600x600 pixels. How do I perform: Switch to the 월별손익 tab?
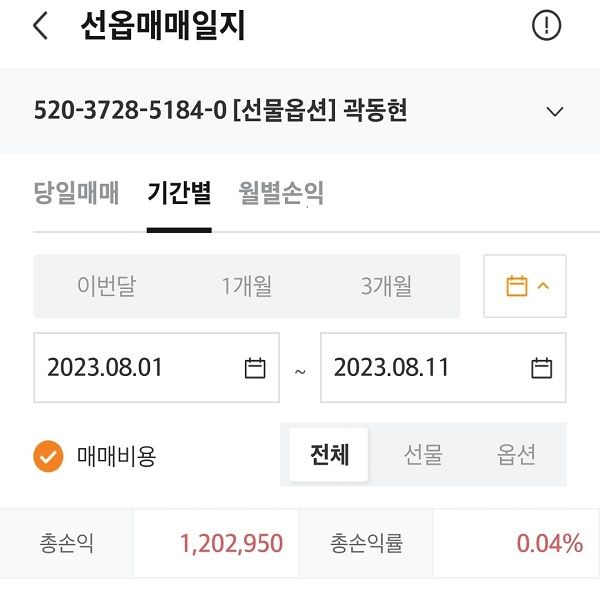click(281, 193)
